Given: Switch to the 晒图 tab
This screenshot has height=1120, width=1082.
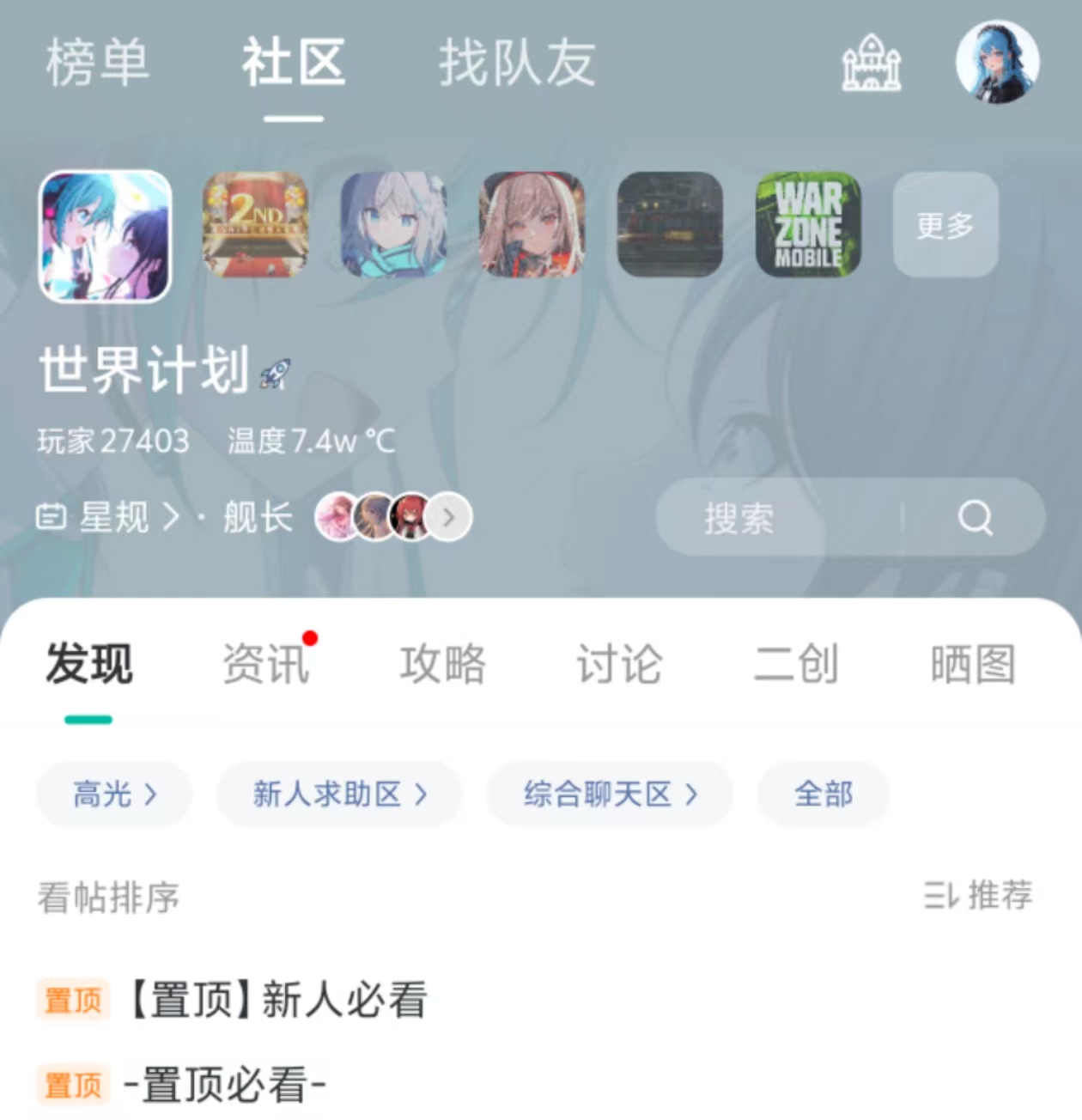Looking at the screenshot, I should (973, 664).
